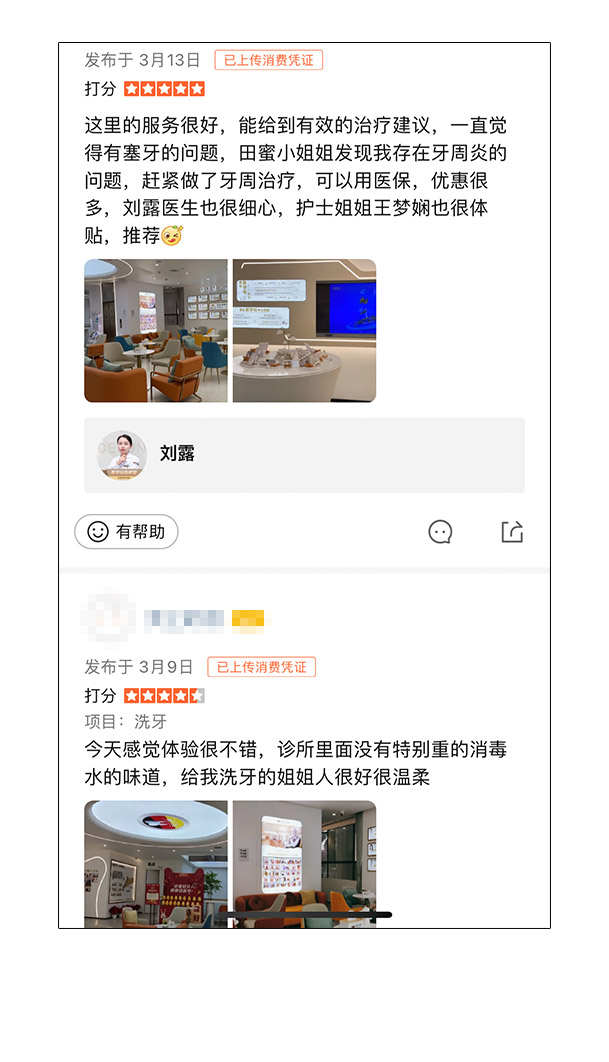View the display counter photo in first review
609x1062 pixels.
tap(304, 331)
